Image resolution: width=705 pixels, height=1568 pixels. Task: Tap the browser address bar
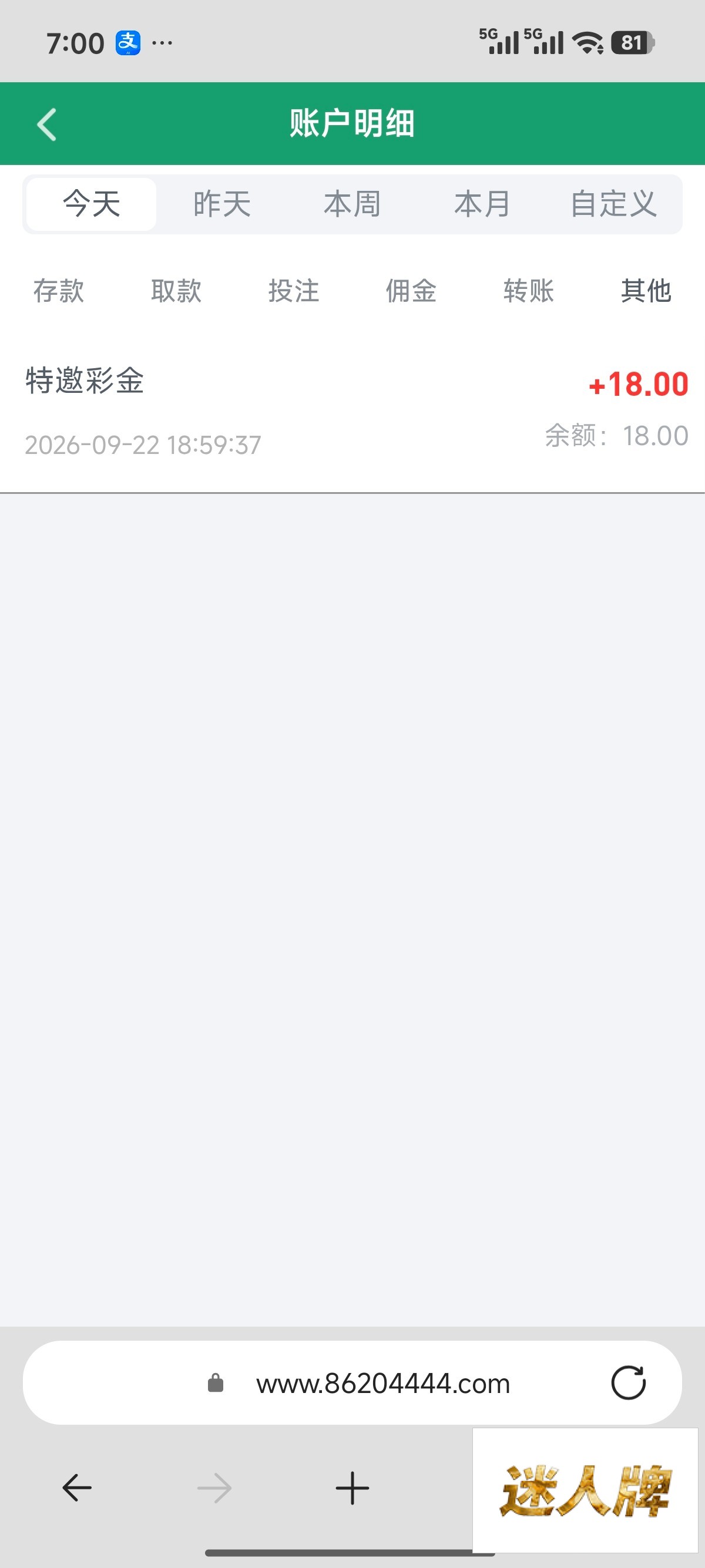(352, 1383)
